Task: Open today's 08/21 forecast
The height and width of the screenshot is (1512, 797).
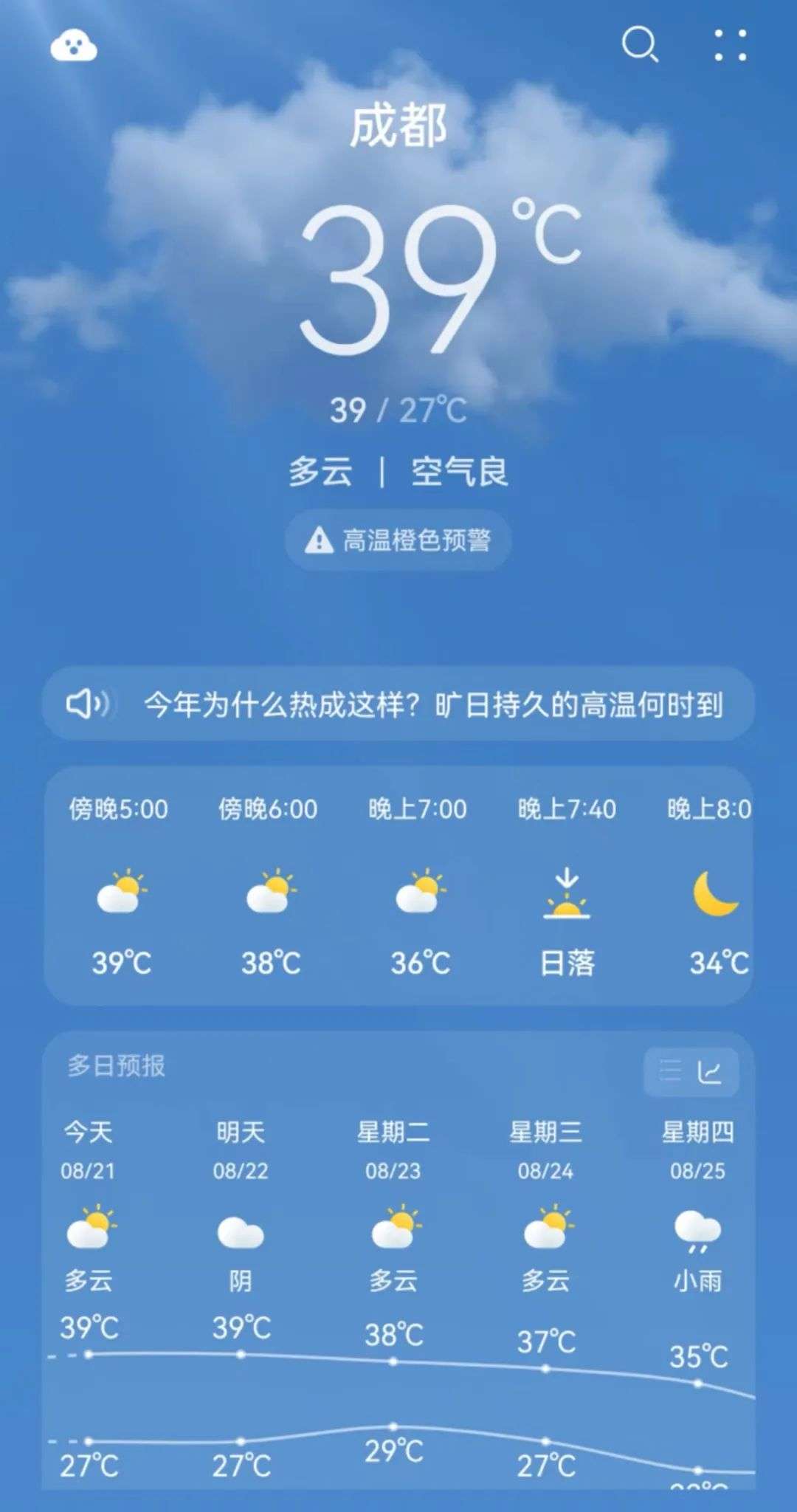Action: (x=89, y=1226)
